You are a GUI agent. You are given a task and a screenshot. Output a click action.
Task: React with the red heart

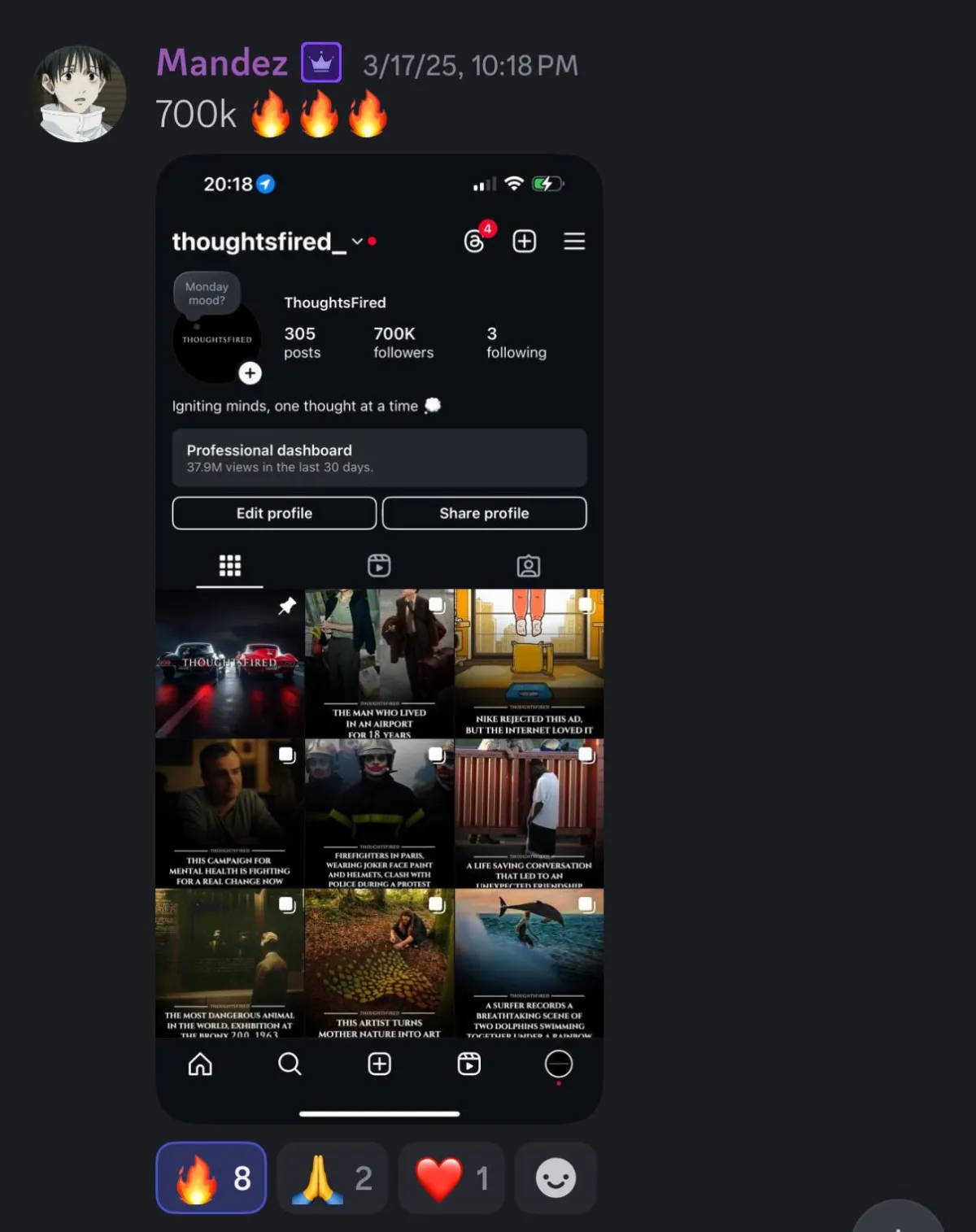pyautogui.click(x=451, y=1178)
